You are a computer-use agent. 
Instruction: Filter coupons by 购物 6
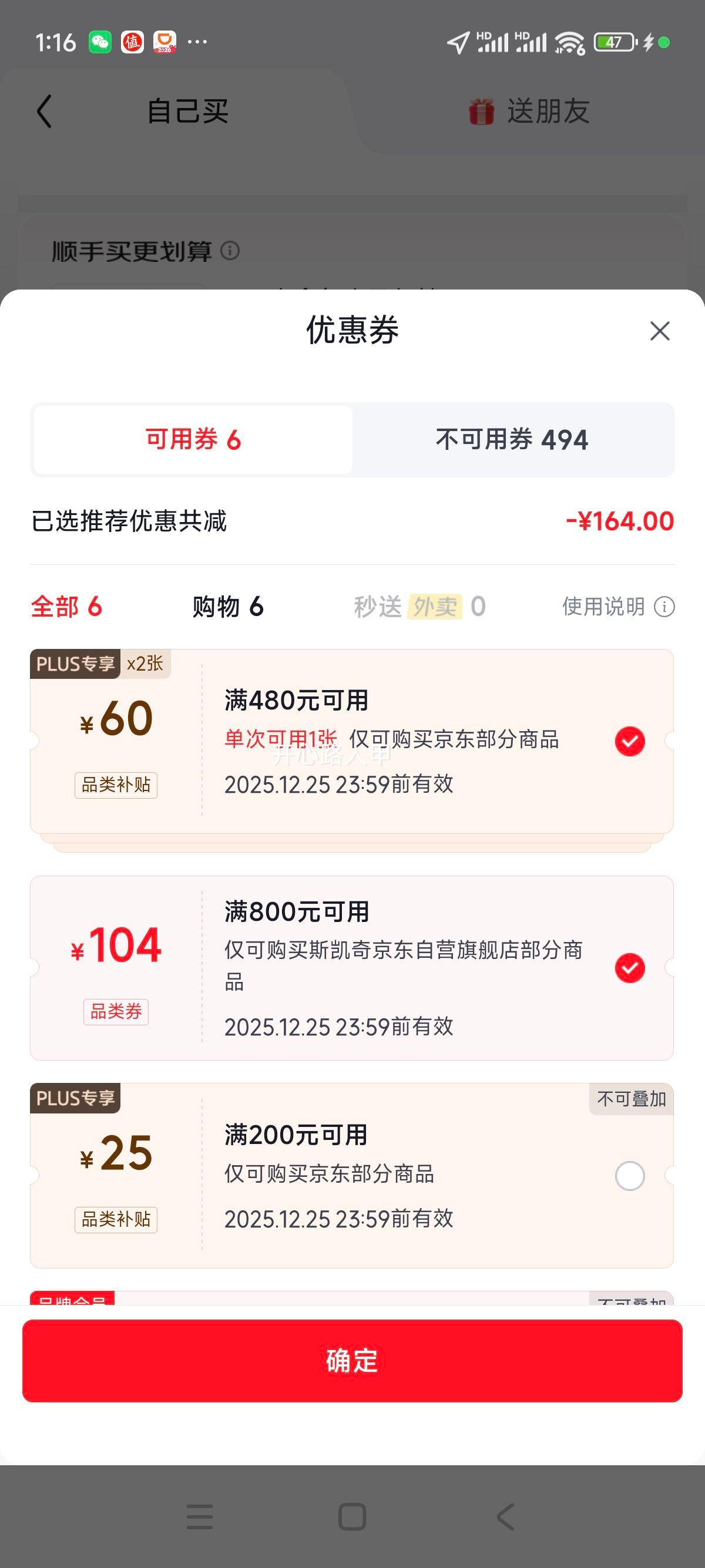228,607
